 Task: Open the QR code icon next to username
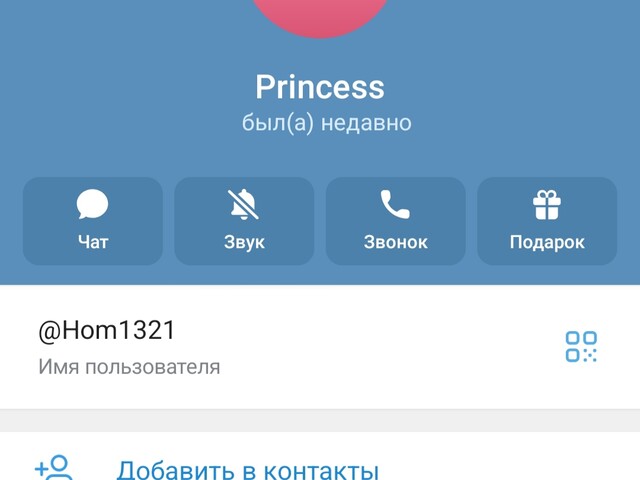[x=581, y=346]
